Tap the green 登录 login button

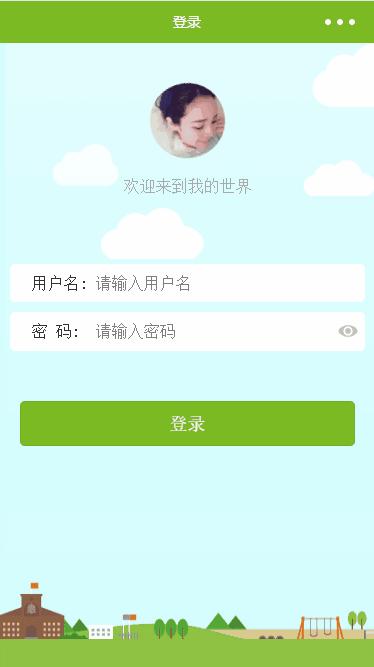[187, 423]
